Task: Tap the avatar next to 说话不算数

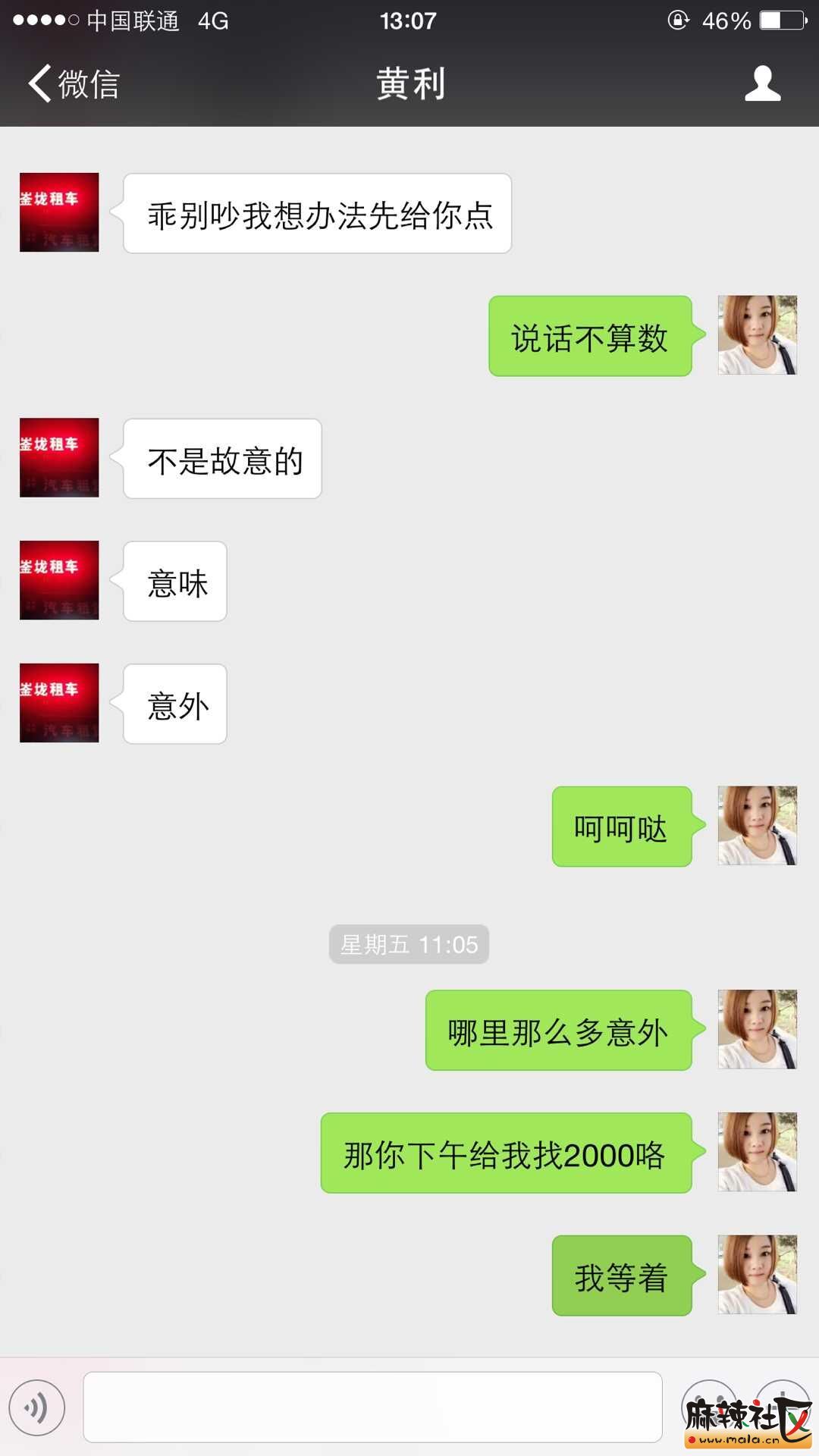Action: pos(757,335)
